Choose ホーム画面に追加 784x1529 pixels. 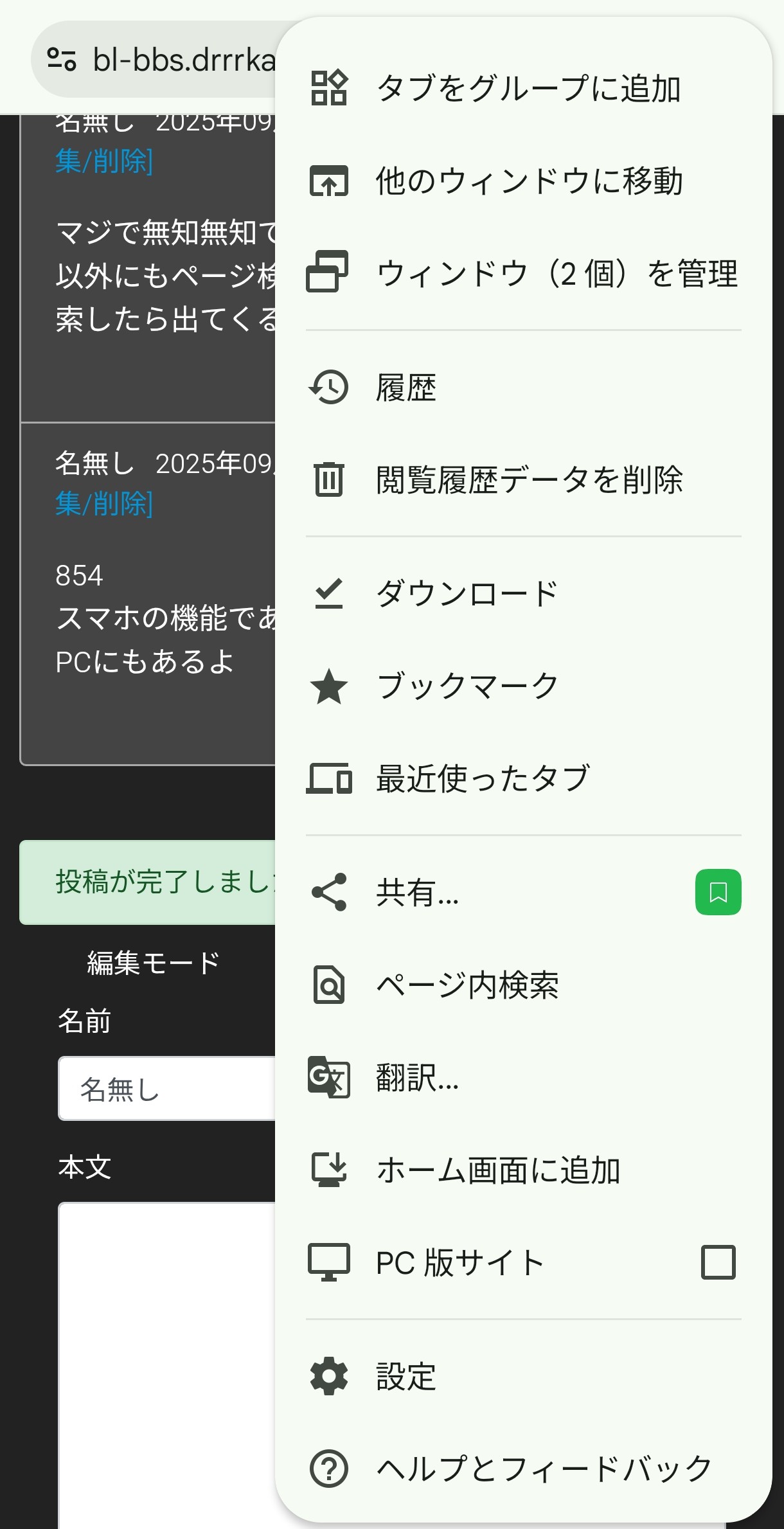(498, 1170)
